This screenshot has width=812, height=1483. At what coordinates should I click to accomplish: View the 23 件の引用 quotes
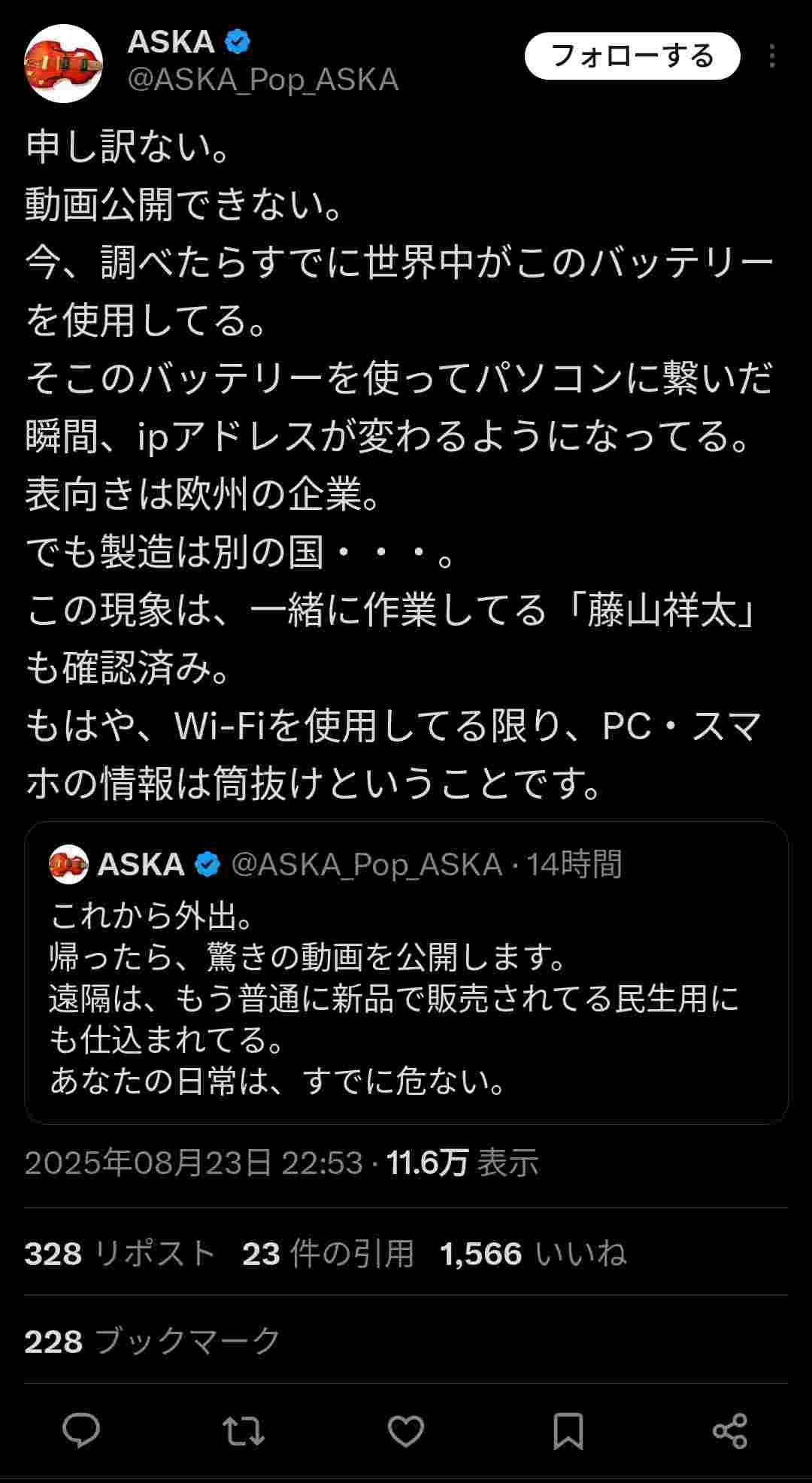point(328,1254)
